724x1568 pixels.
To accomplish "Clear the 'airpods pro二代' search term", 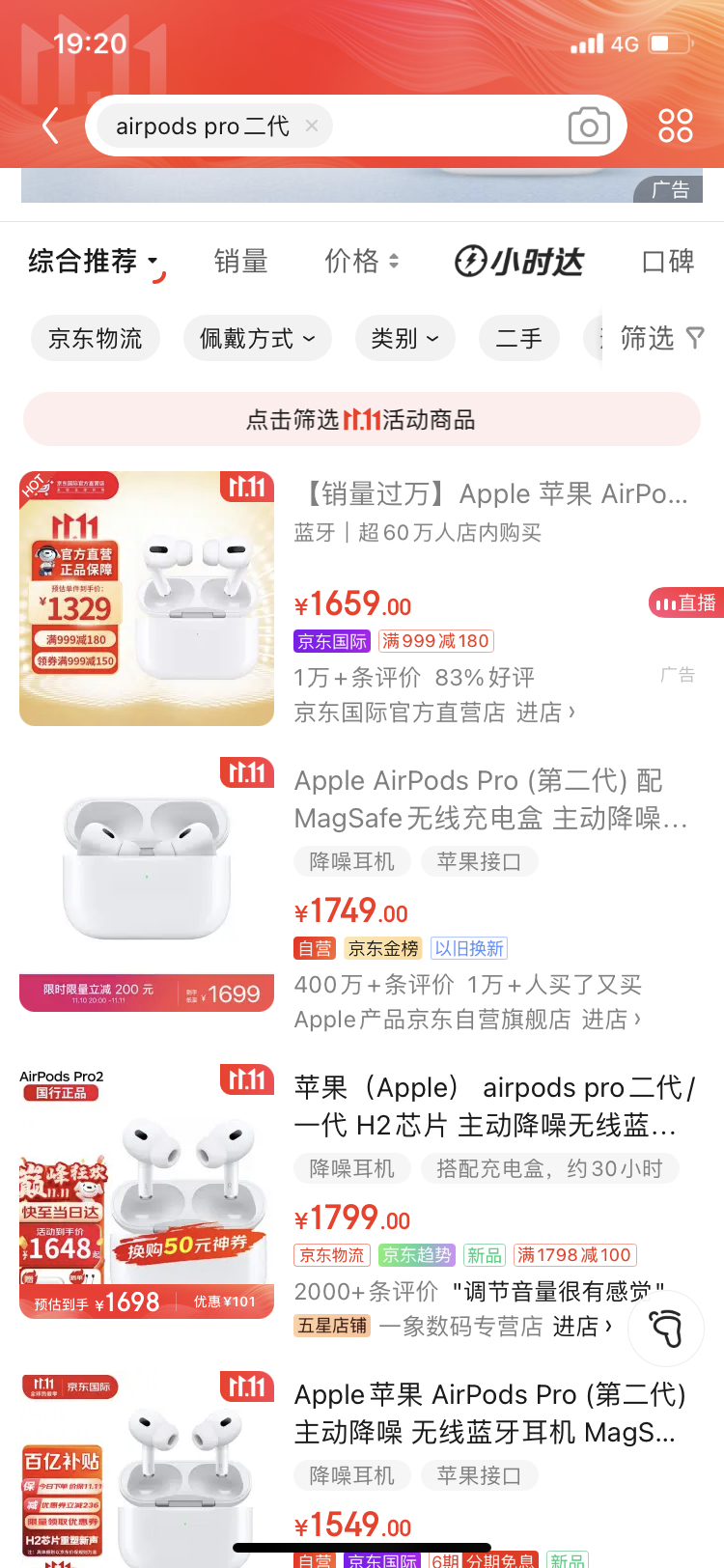I will pos(312,126).
